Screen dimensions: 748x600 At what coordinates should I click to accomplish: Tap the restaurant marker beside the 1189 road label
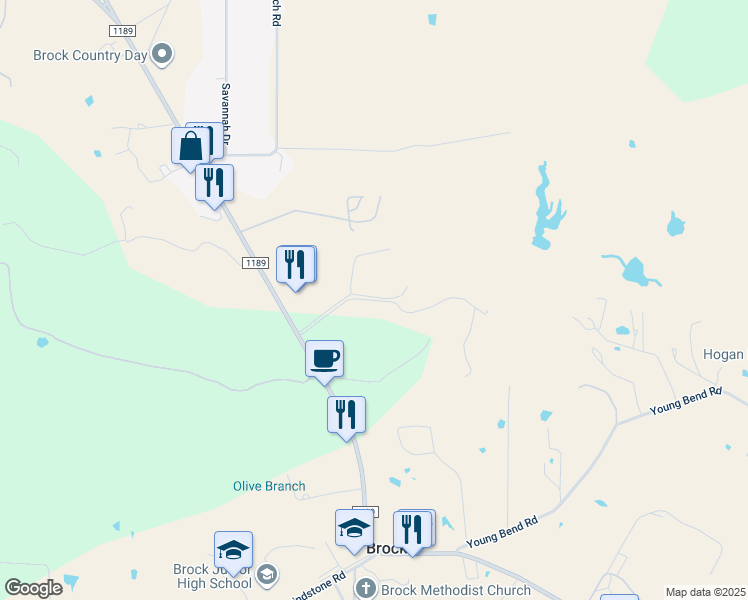296,268
